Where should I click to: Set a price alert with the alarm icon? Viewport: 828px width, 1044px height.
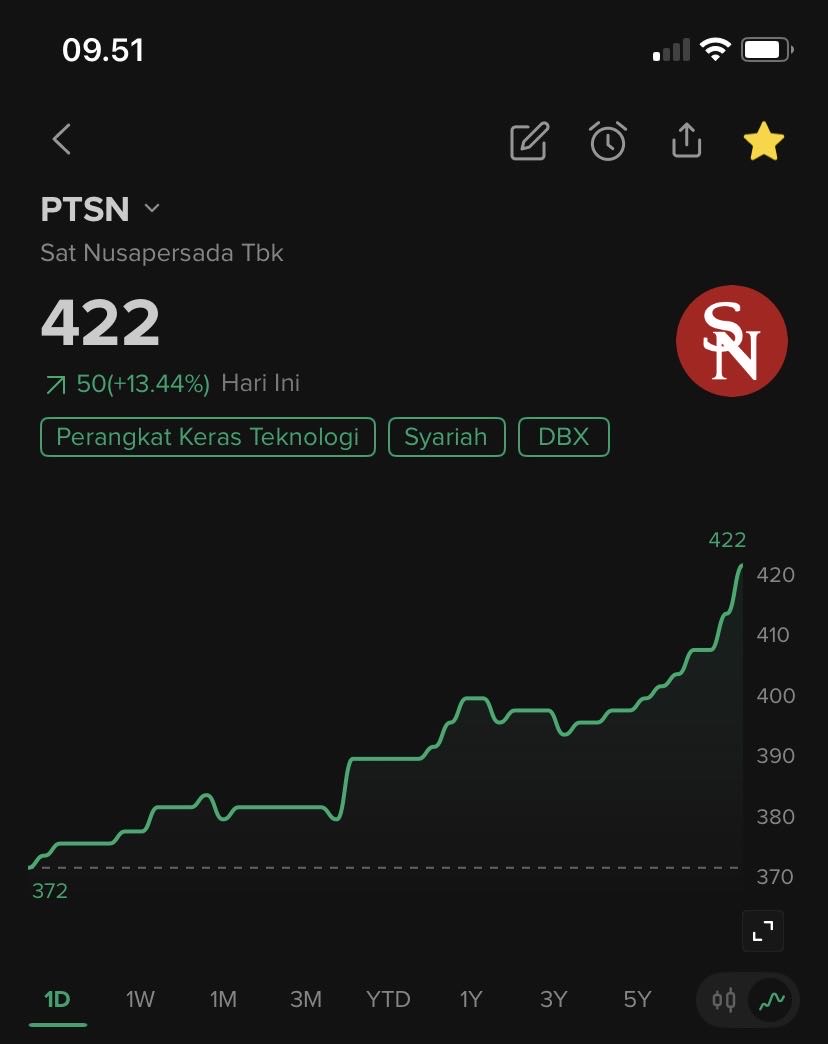(x=608, y=142)
